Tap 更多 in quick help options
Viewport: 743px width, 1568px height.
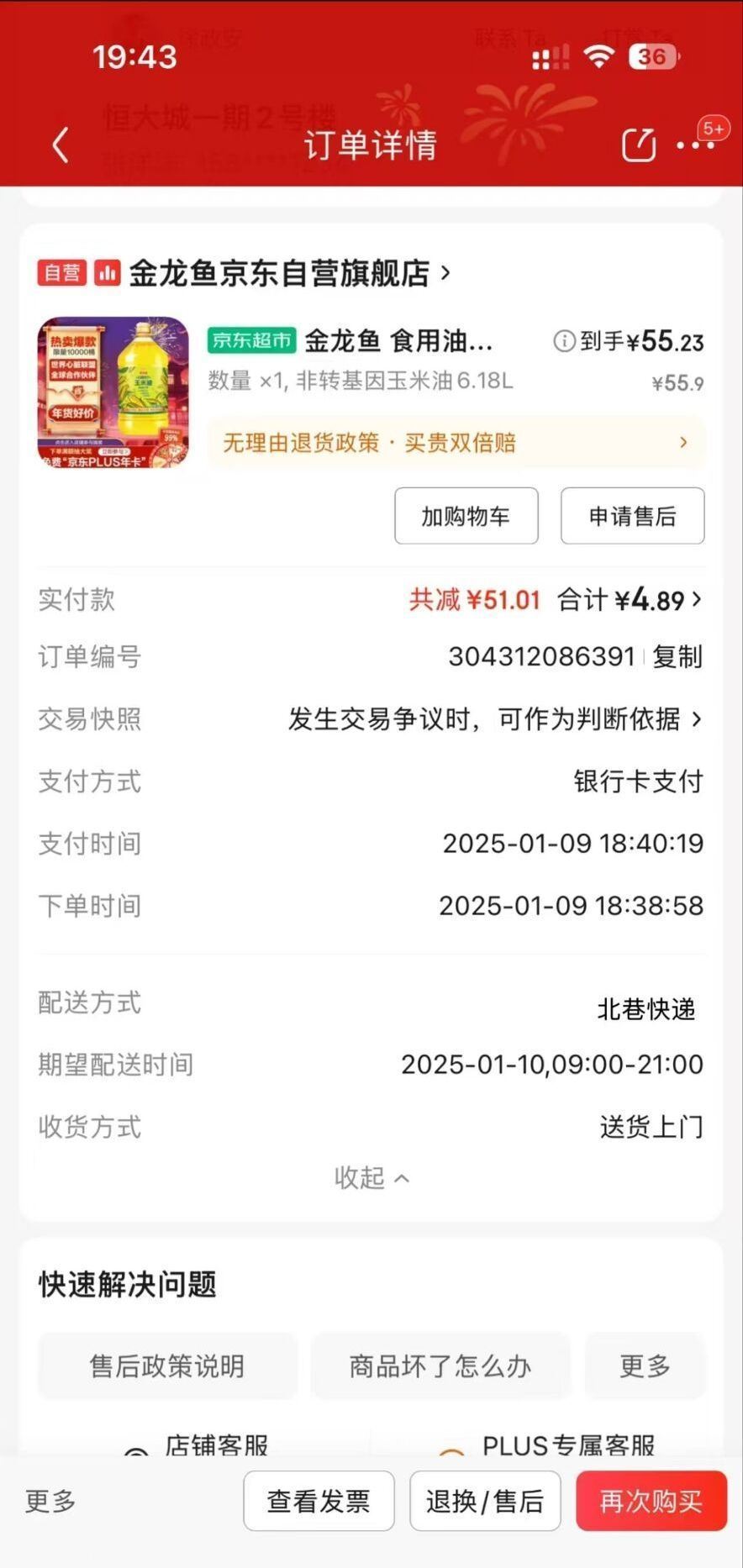(645, 1365)
